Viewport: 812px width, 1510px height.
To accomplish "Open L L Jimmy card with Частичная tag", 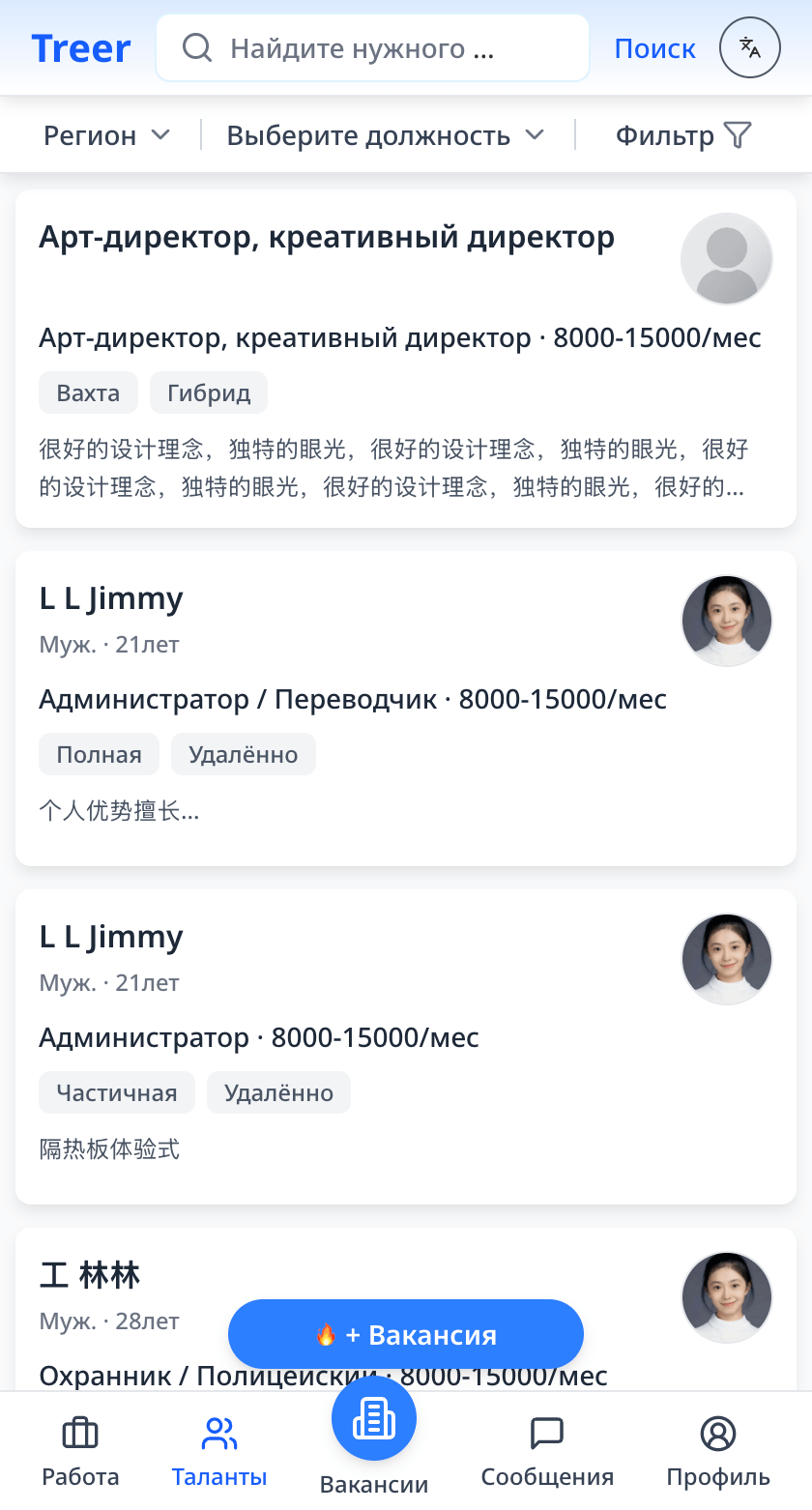I will (x=405, y=1046).
